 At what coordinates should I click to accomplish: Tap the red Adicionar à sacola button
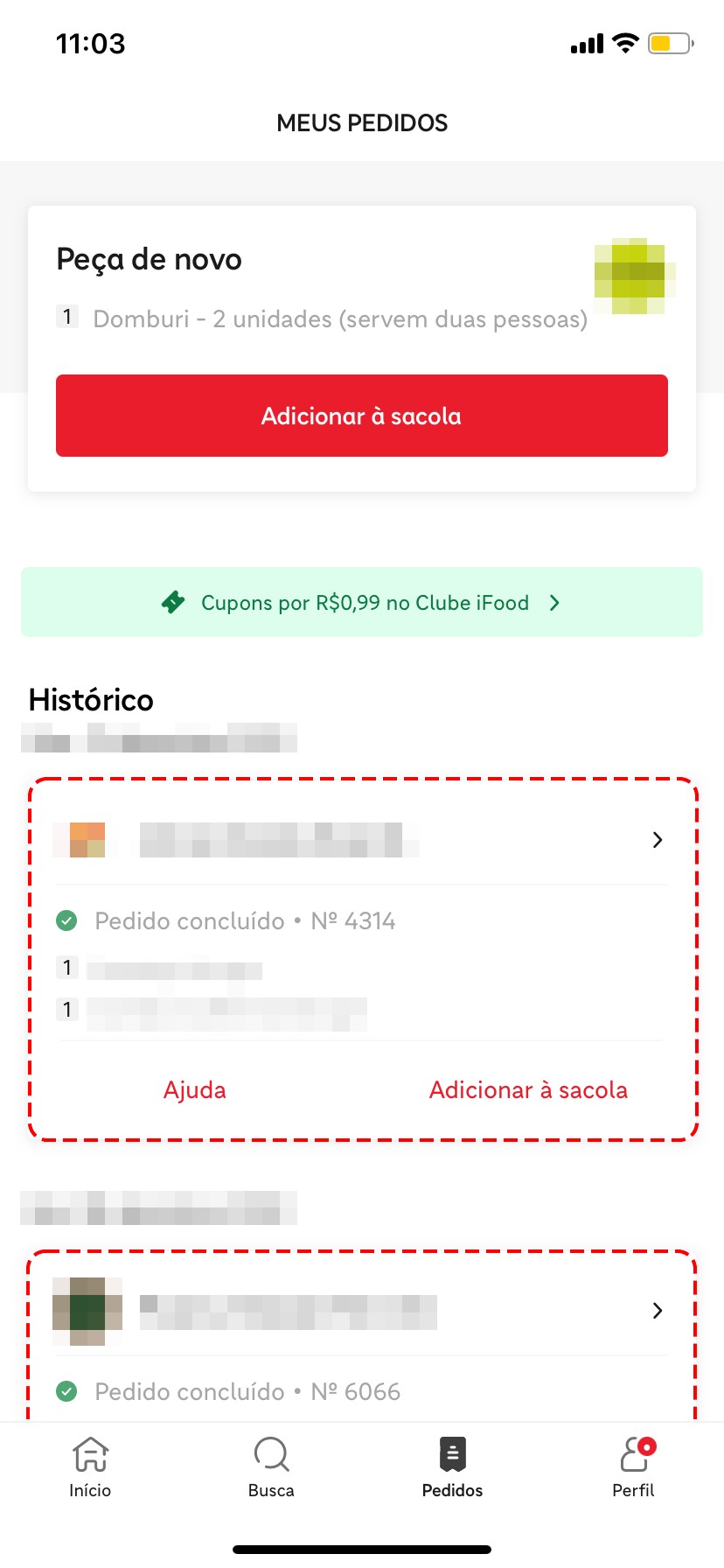(x=361, y=416)
